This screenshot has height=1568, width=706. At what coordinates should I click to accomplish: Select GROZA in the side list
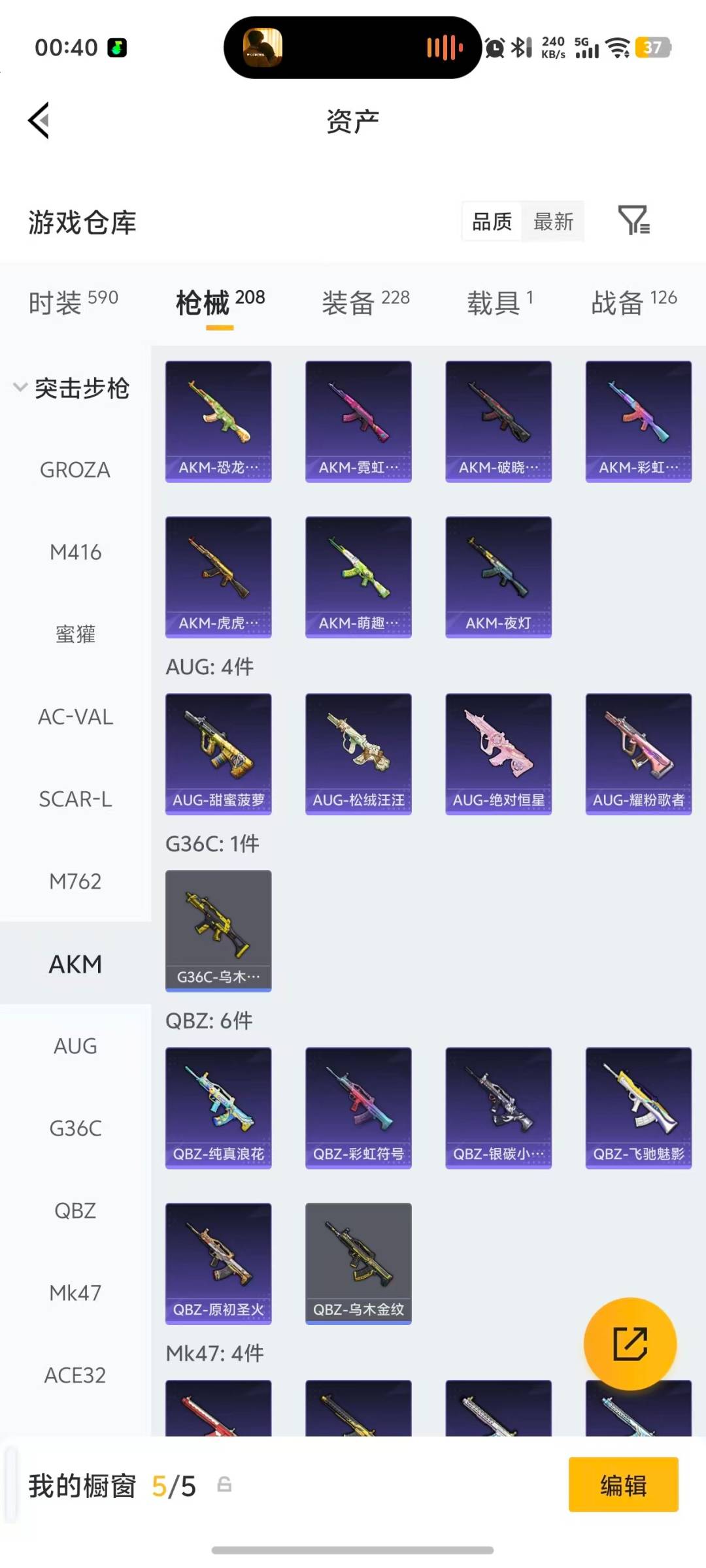[x=75, y=470]
